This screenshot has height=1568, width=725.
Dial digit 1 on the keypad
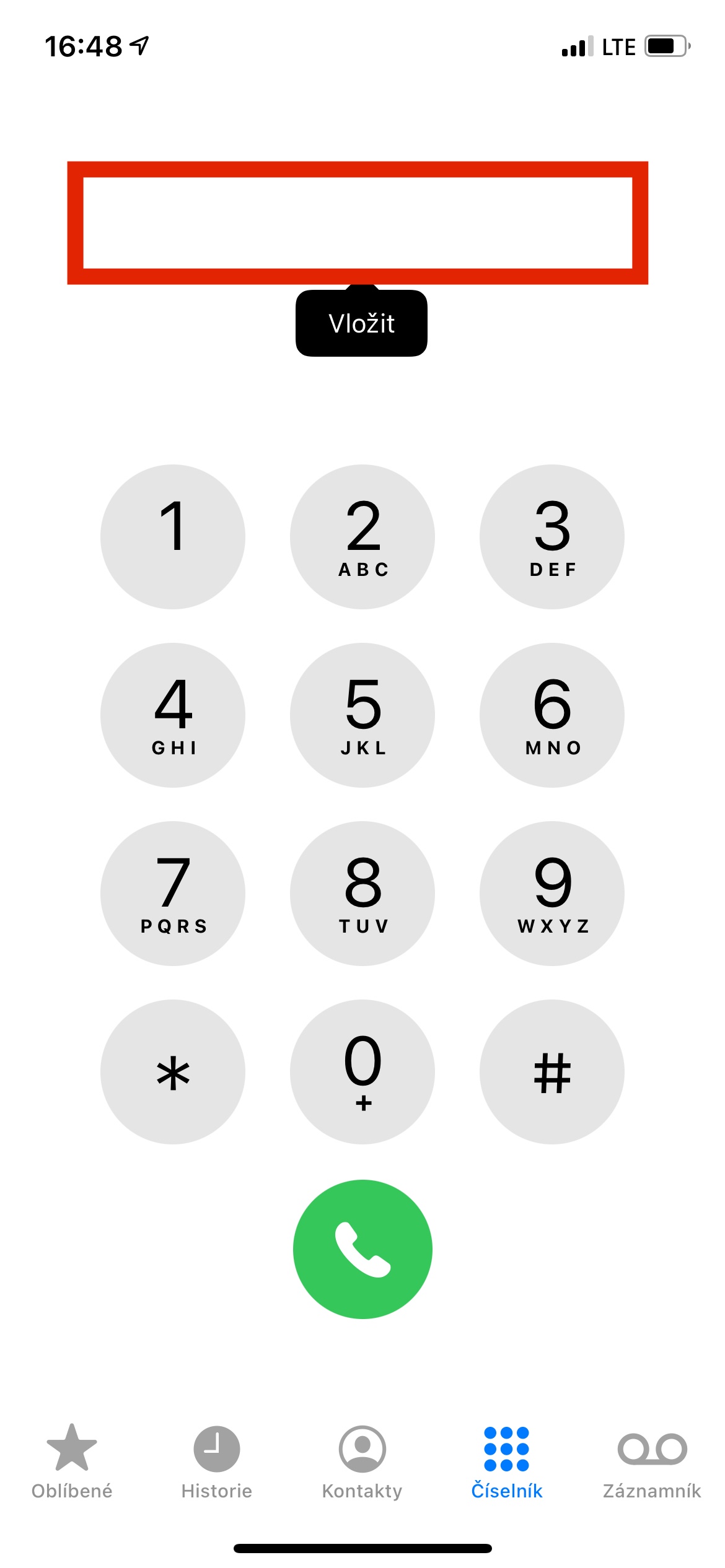173,537
